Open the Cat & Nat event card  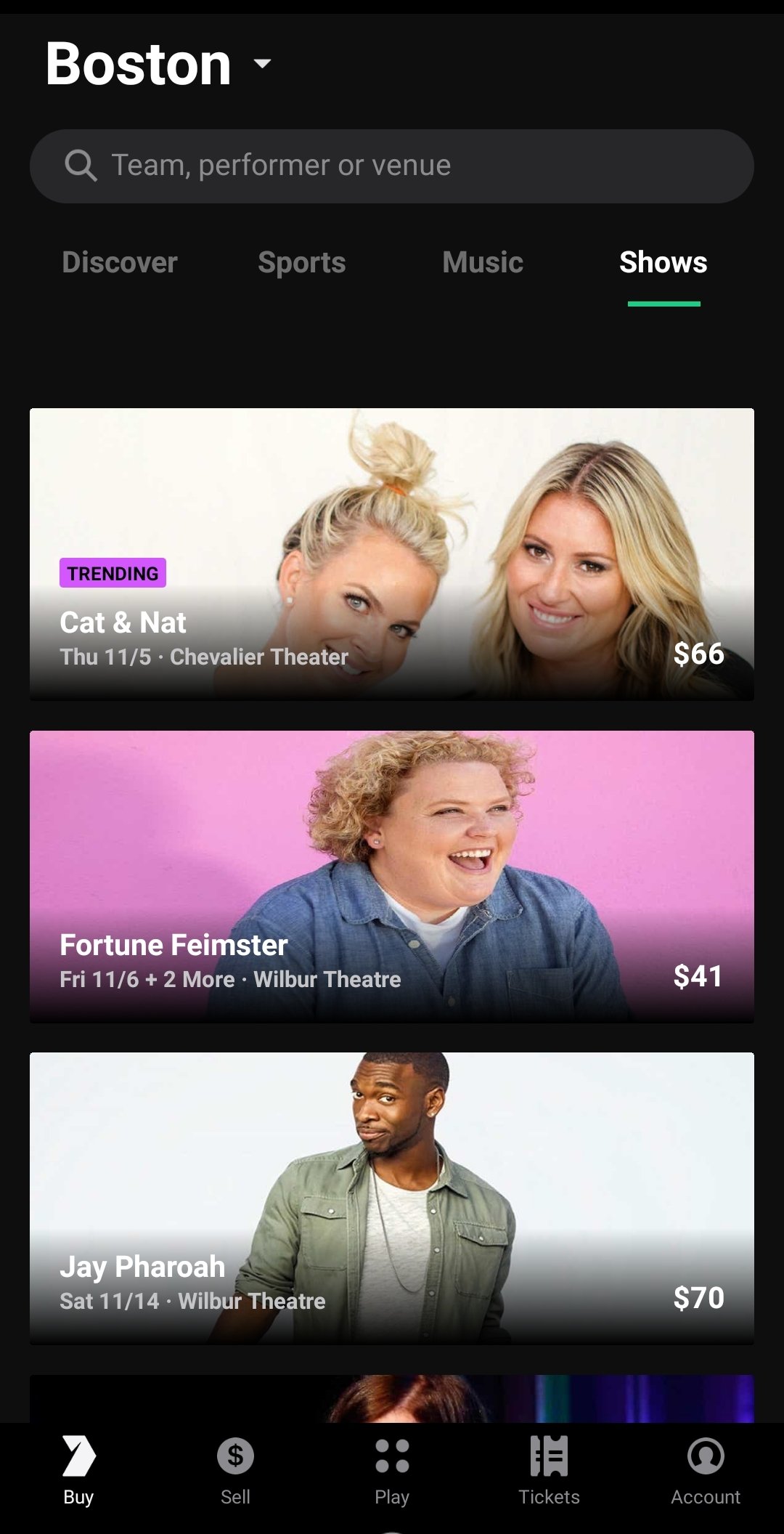[x=392, y=554]
